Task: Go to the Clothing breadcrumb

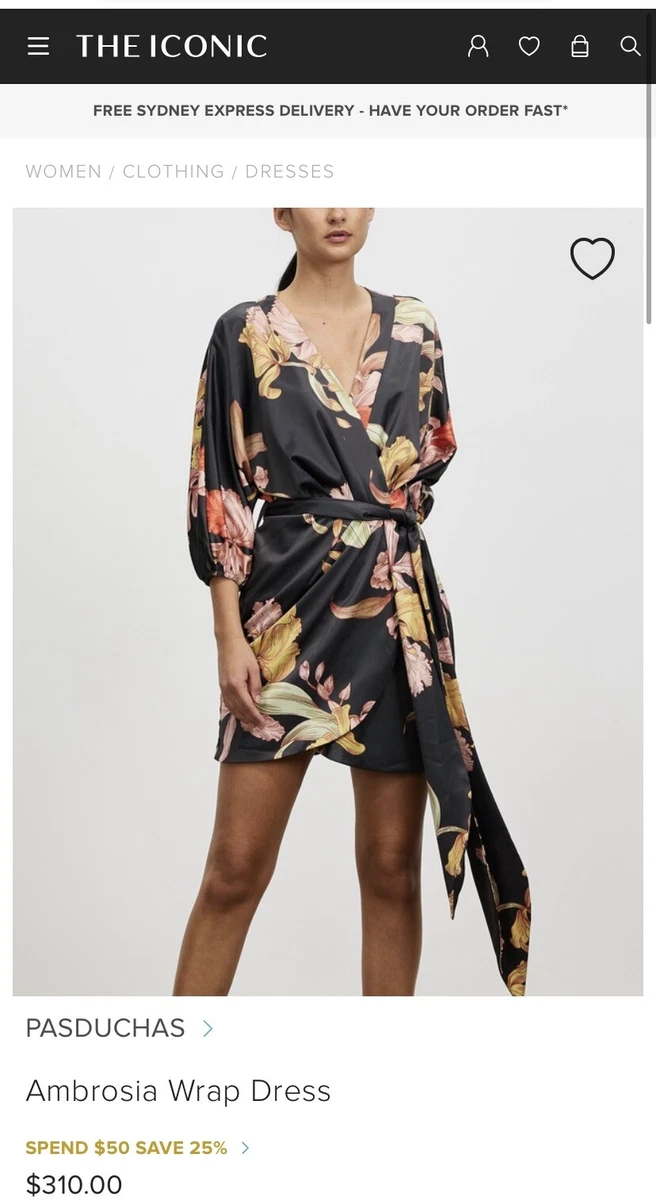Action: (173, 171)
